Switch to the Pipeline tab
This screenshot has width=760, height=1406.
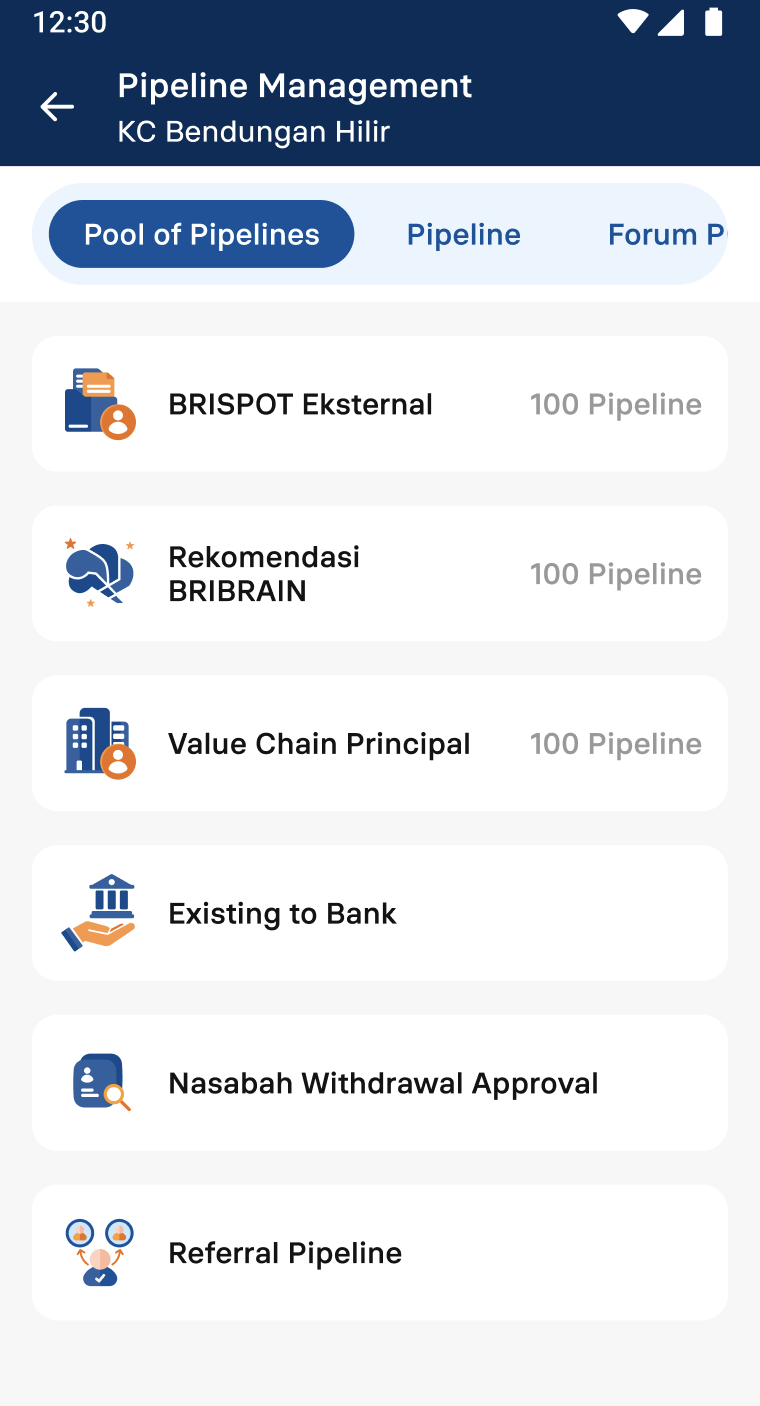coord(463,234)
